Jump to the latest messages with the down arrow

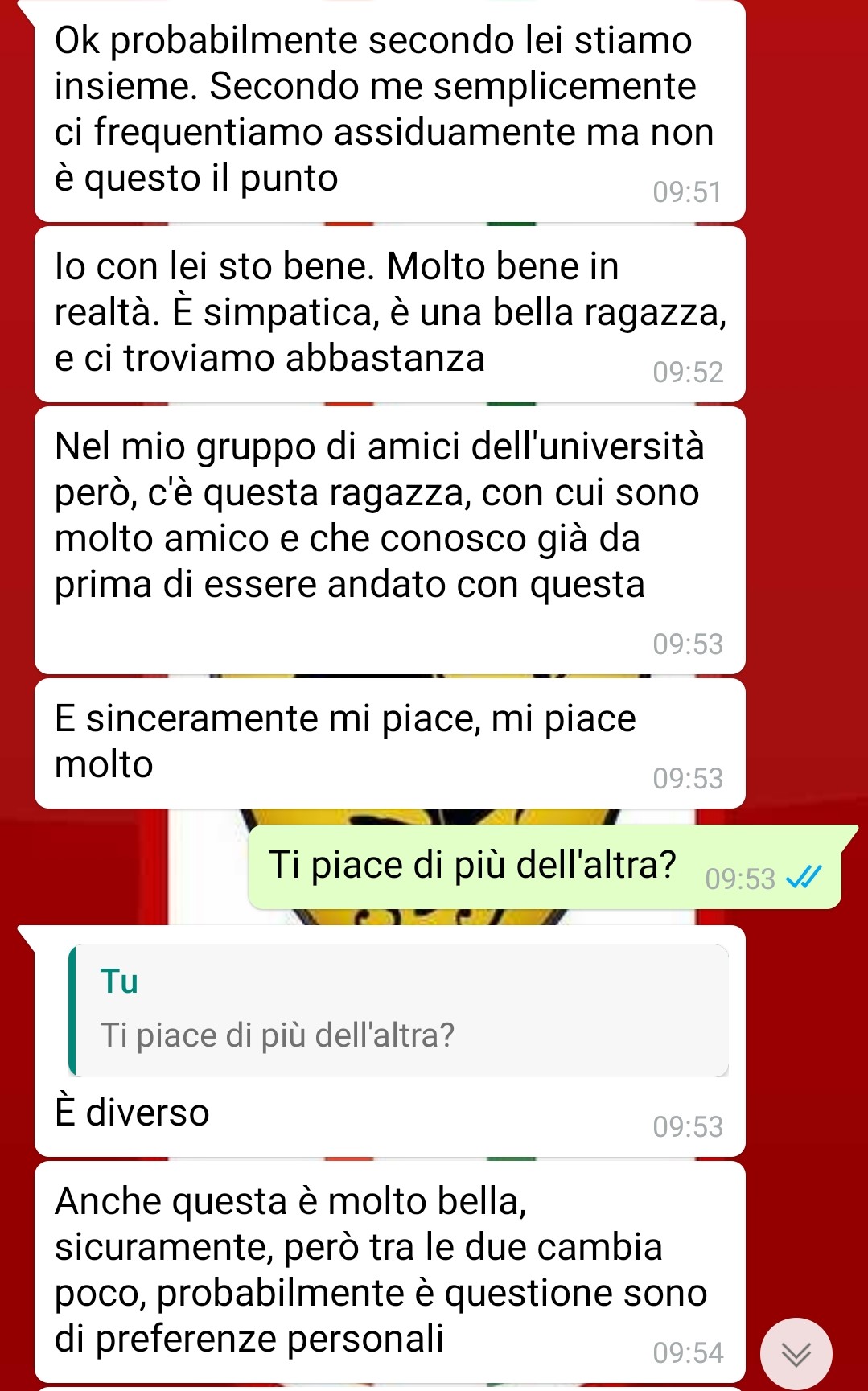pos(796,1354)
